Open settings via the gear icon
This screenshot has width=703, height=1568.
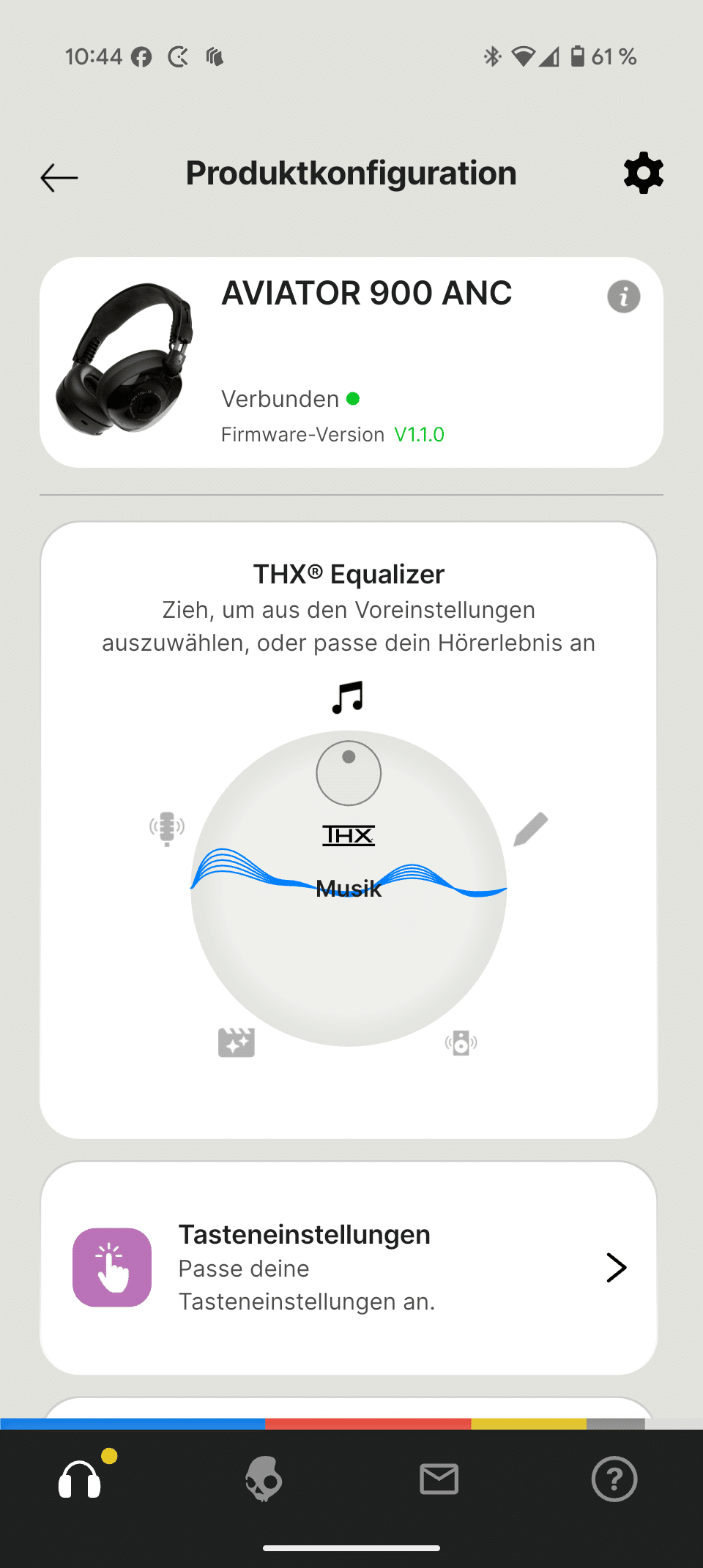(x=643, y=173)
